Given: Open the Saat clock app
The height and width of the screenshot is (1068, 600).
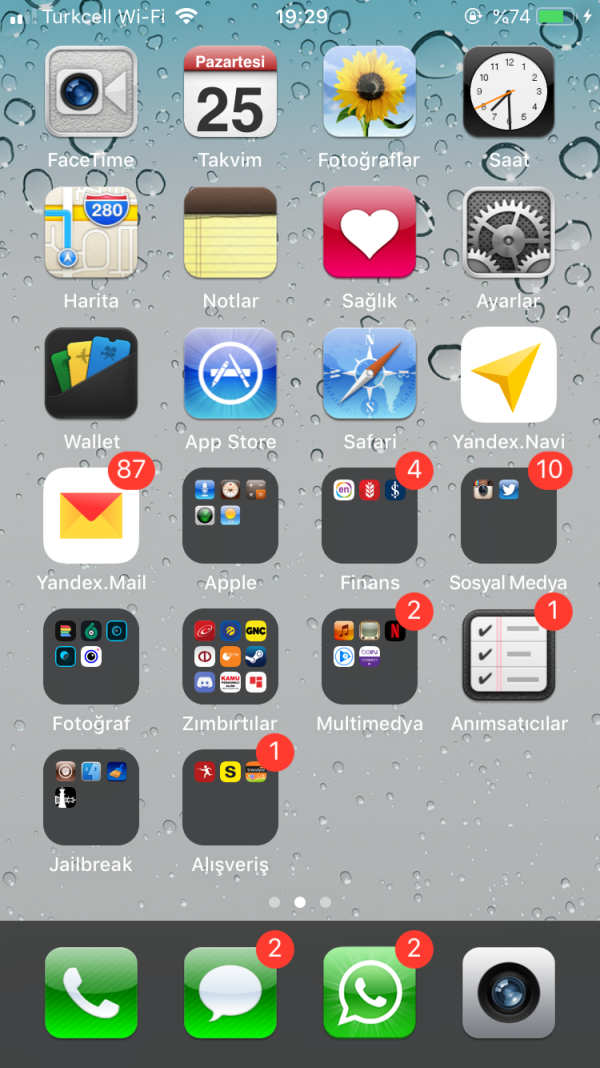Looking at the screenshot, I should pyautogui.click(x=508, y=93).
